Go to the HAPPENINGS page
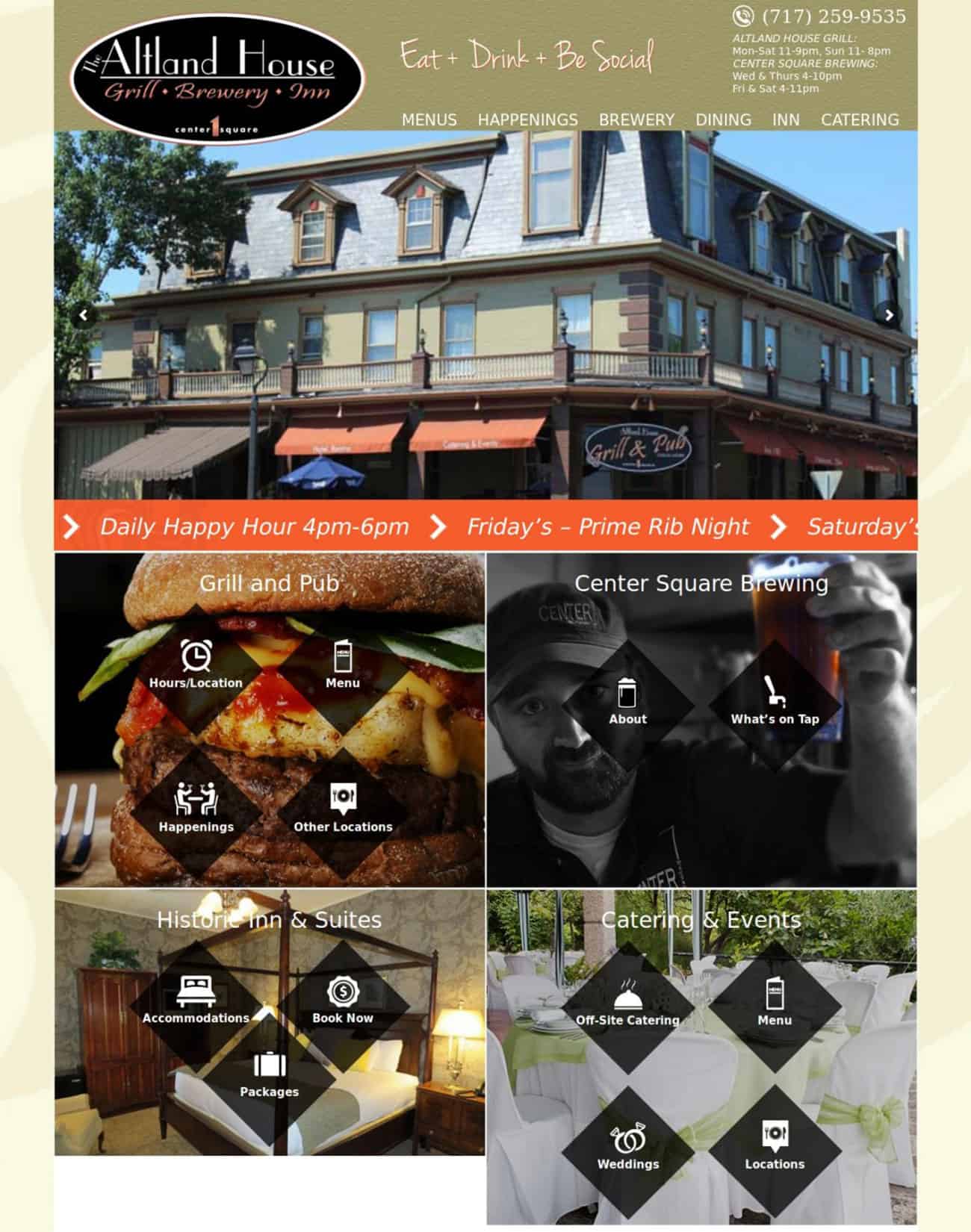 [x=527, y=119]
